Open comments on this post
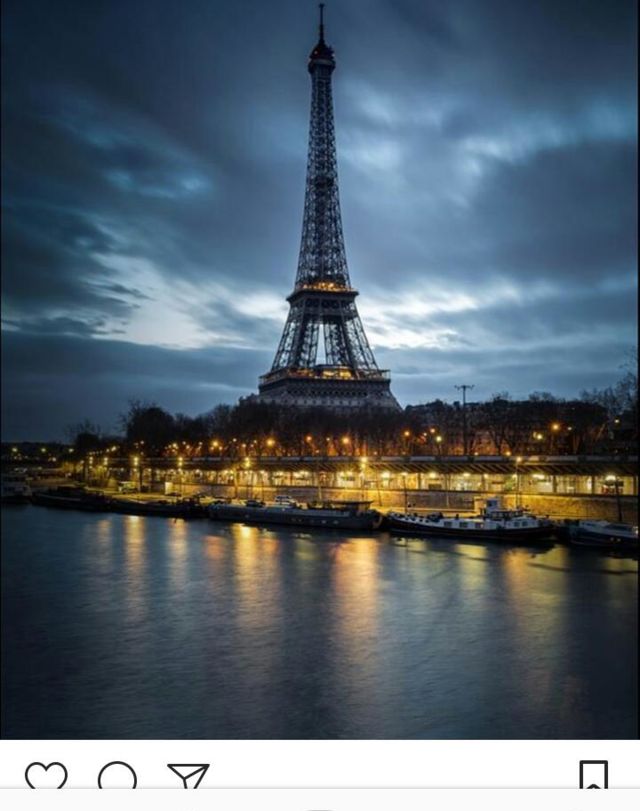 [x=117, y=776]
